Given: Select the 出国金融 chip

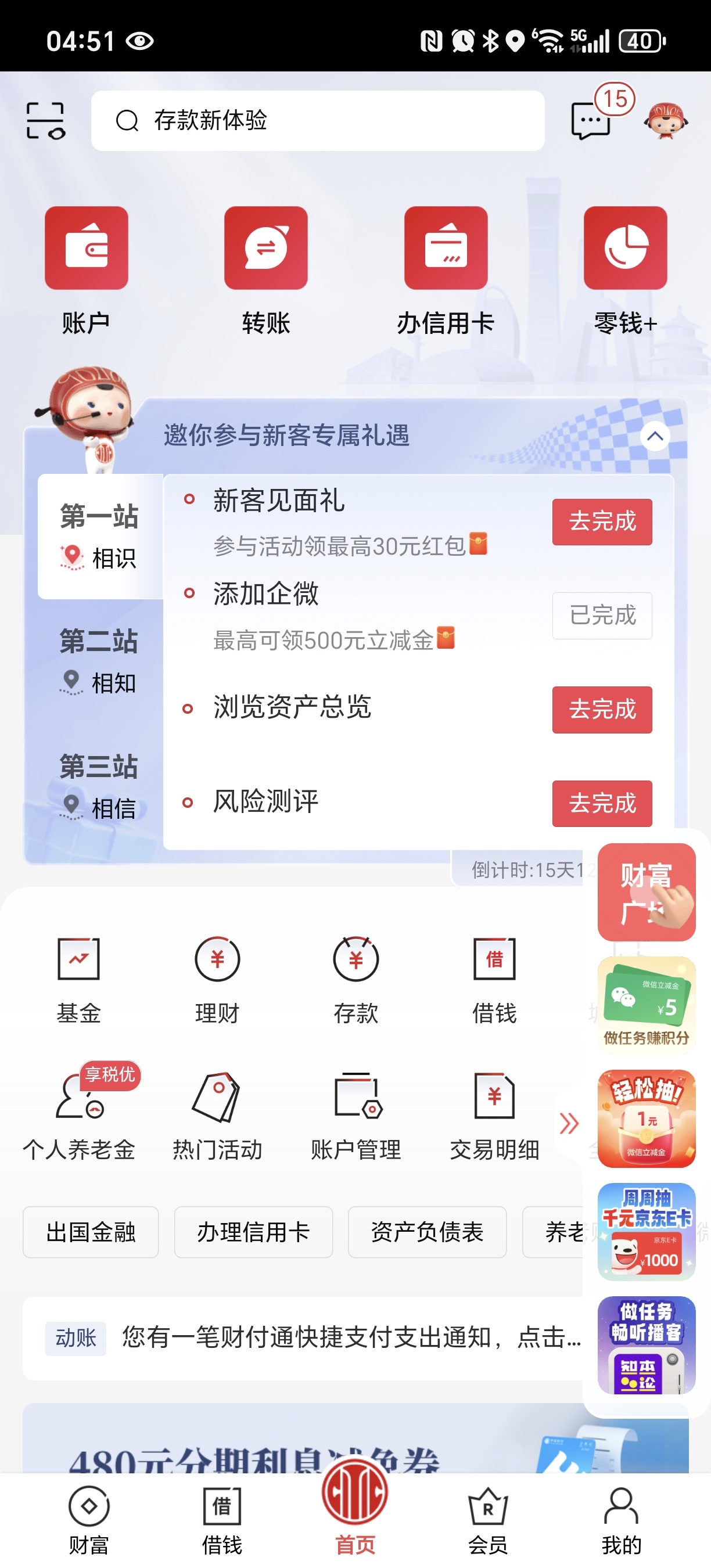Looking at the screenshot, I should click(x=91, y=1232).
